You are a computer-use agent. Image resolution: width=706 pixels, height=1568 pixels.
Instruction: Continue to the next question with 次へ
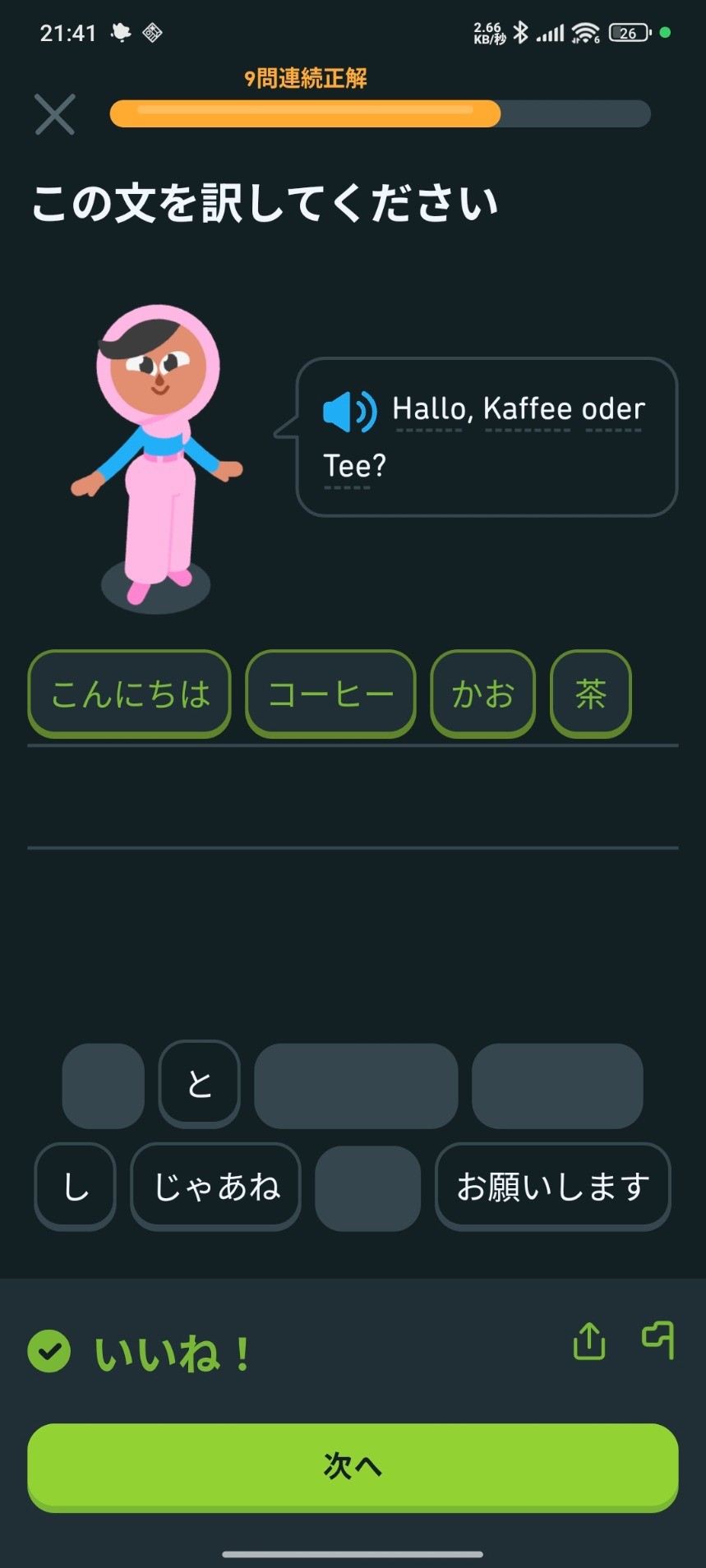pyautogui.click(x=353, y=1466)
